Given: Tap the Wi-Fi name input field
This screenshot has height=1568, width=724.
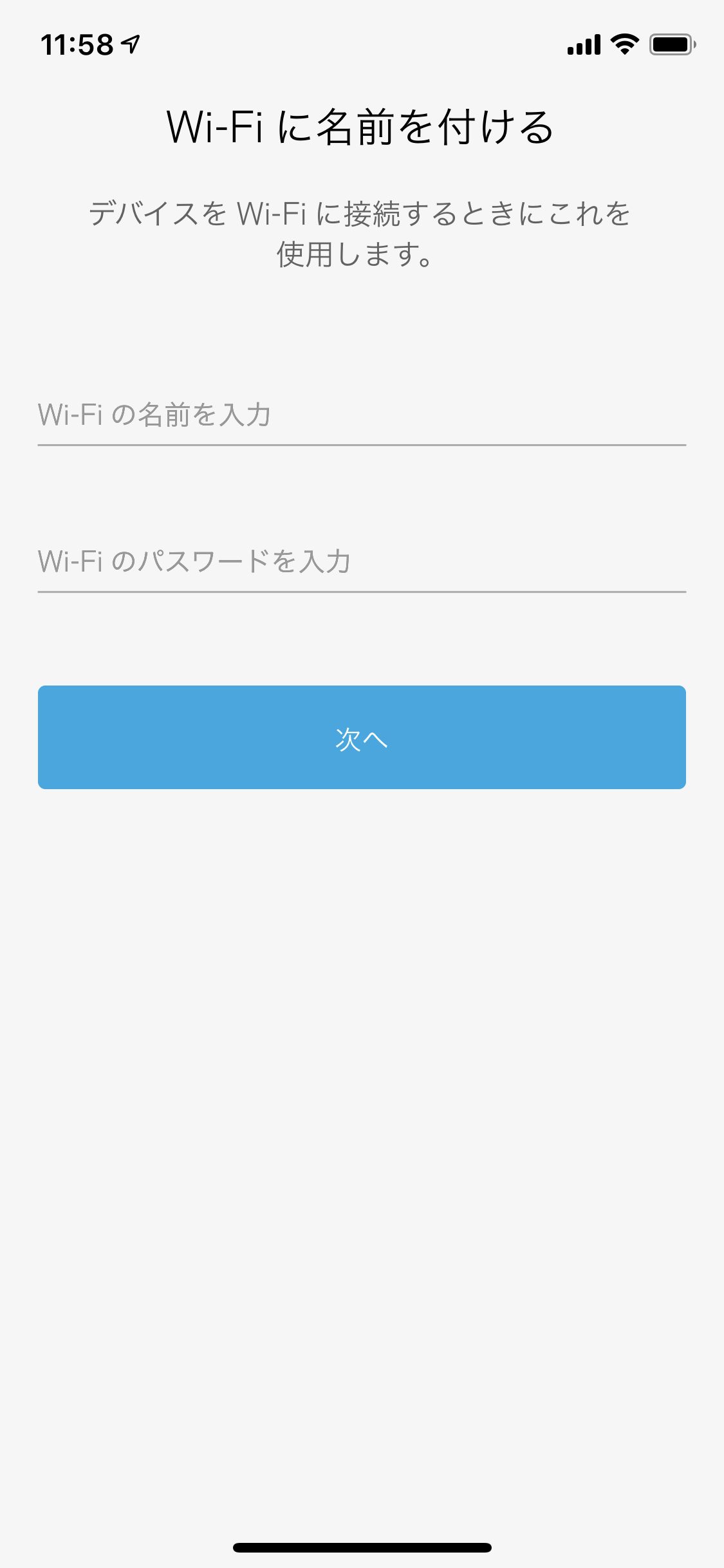Looking at the screenshot, I should [362, 415].
